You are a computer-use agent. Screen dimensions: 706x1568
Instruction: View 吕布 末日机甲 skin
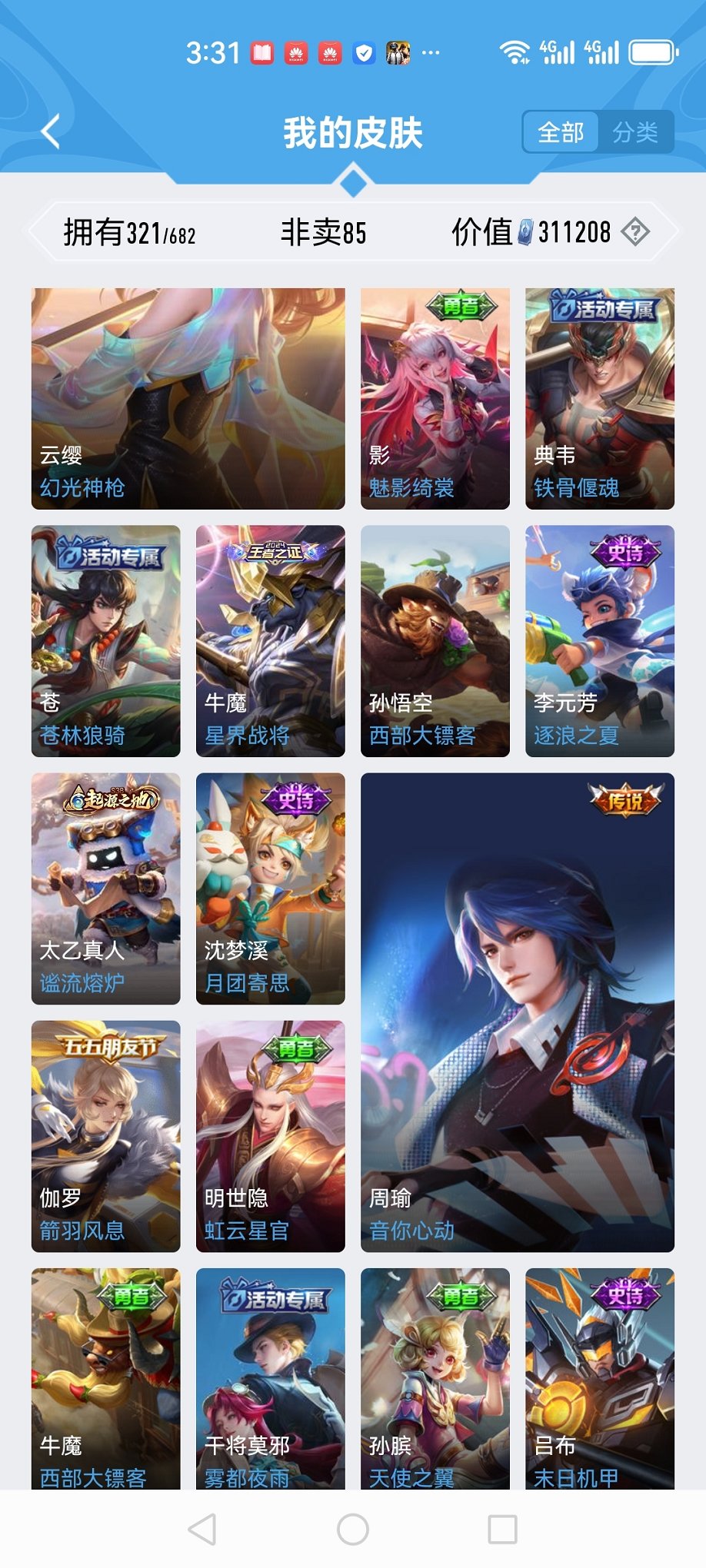click(x=599, y=1377)
